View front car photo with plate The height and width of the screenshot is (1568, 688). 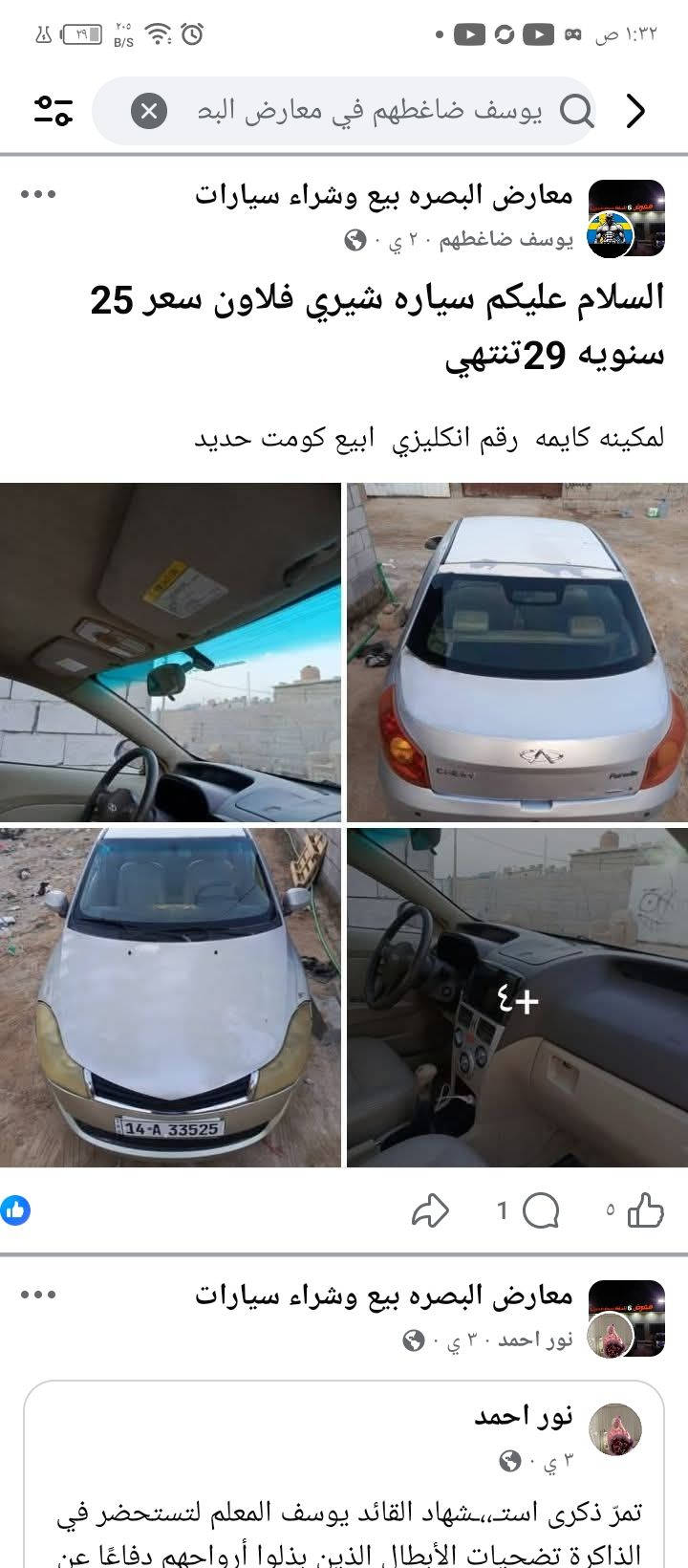(170, 997)
